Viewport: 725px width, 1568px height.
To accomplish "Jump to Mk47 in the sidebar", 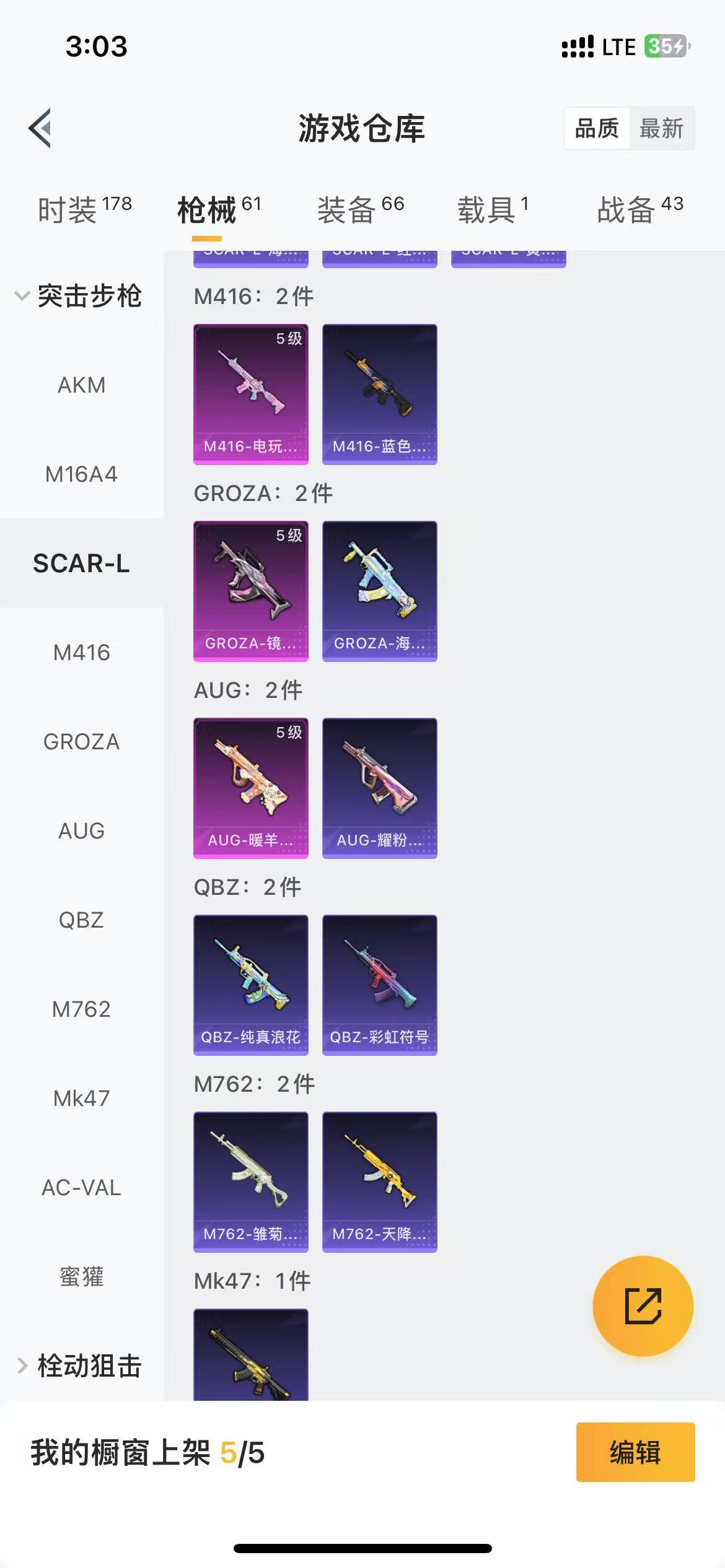I will pos(81,1099).
